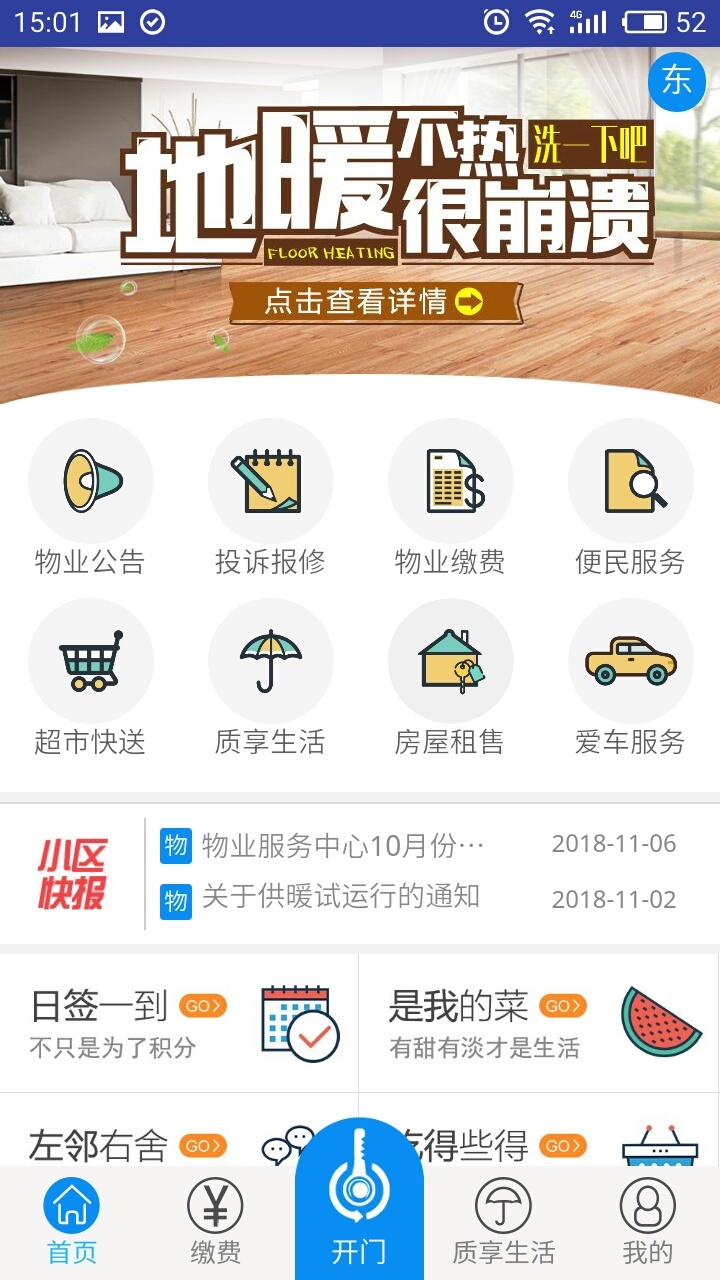Tap the blue 东 circle badge

point(677,80)
